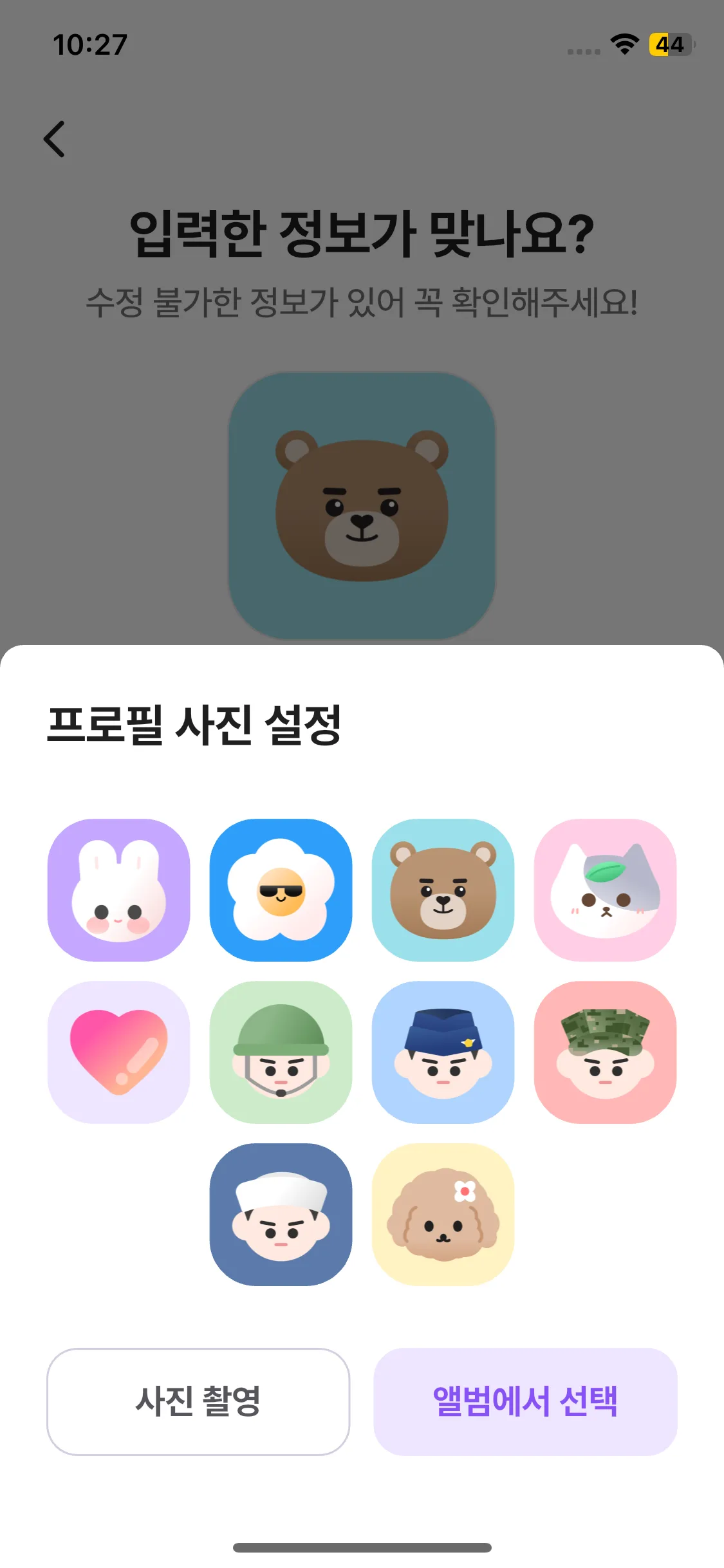Viewport: 724px width, 1568px height.
Task: Choose the fried egg with sunglasses avatar
Action: [281, 890]
